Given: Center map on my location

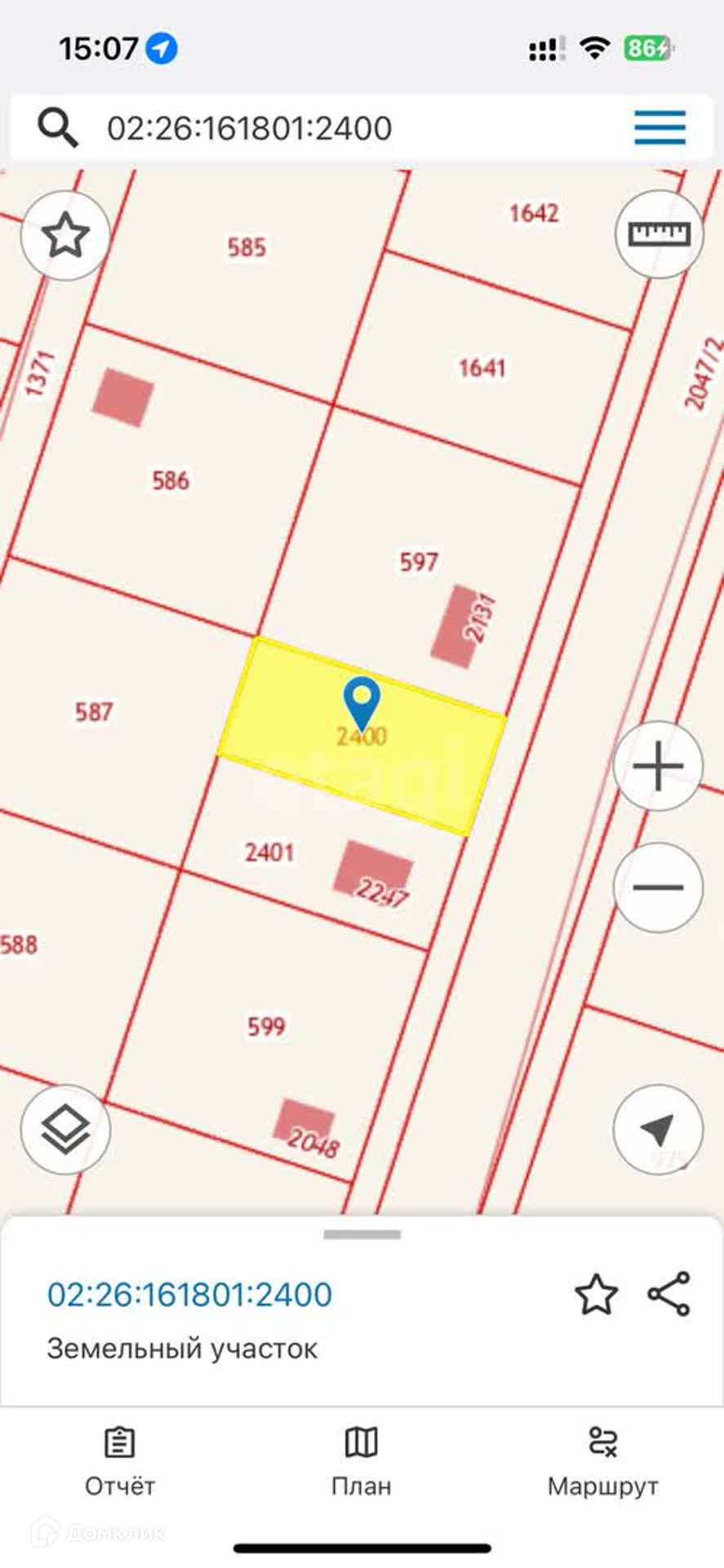Looking at the screenshot, I should click(658, 1129).
